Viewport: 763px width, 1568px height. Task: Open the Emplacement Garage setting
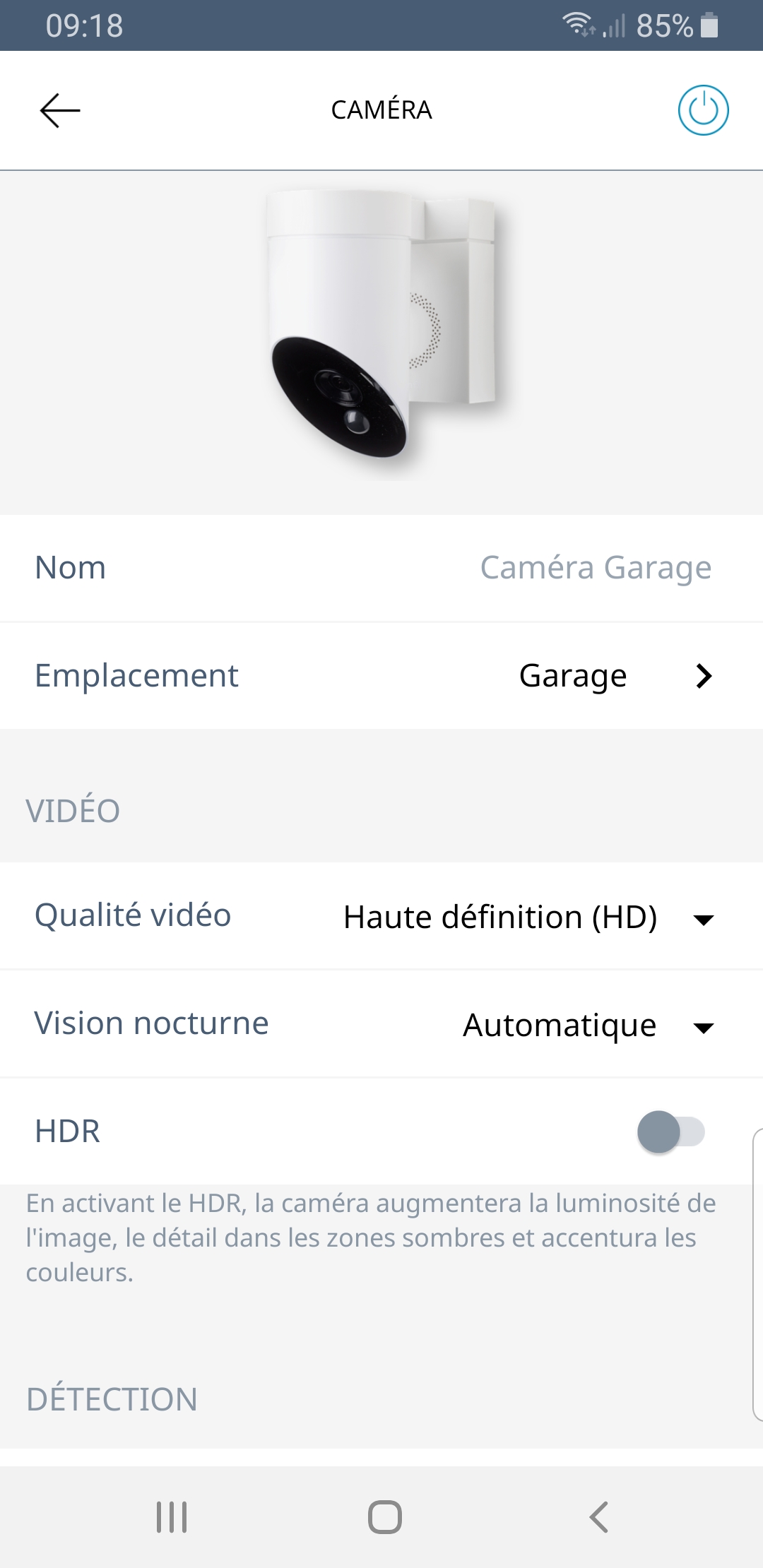[x=615, y=676]
